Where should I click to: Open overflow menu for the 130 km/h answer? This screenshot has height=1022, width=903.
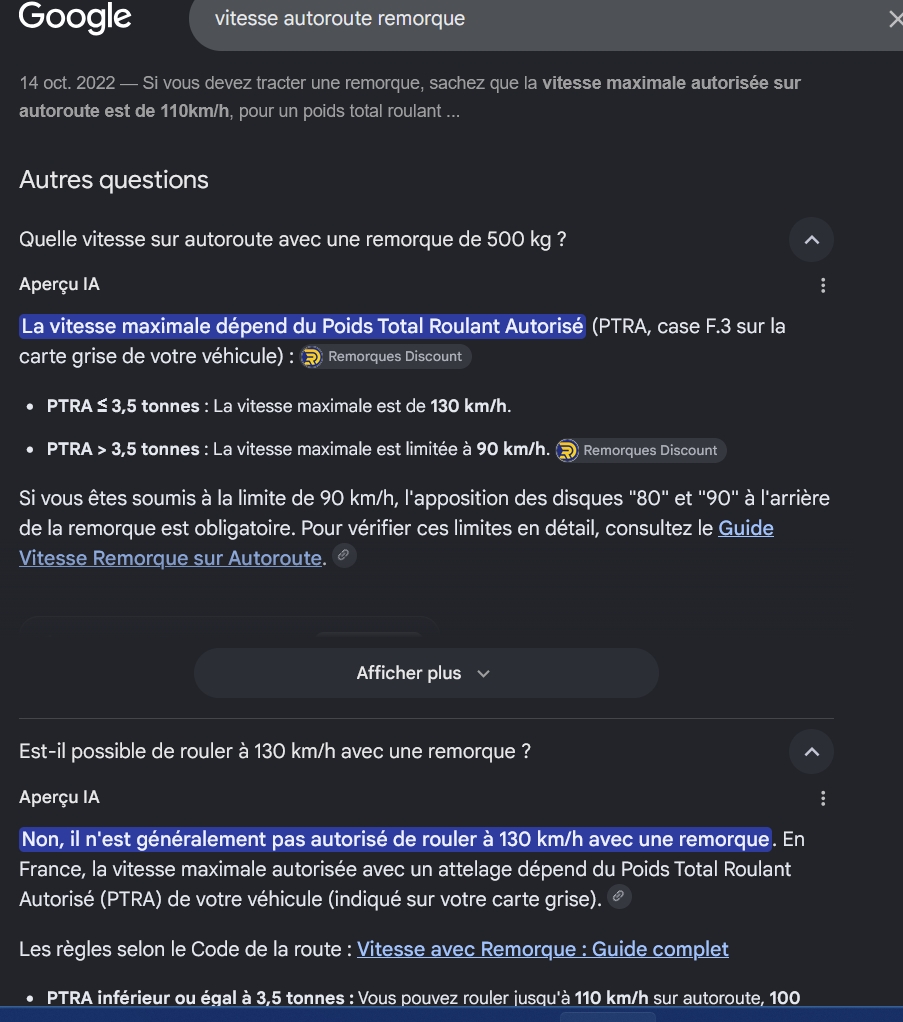tap(823, 798)
